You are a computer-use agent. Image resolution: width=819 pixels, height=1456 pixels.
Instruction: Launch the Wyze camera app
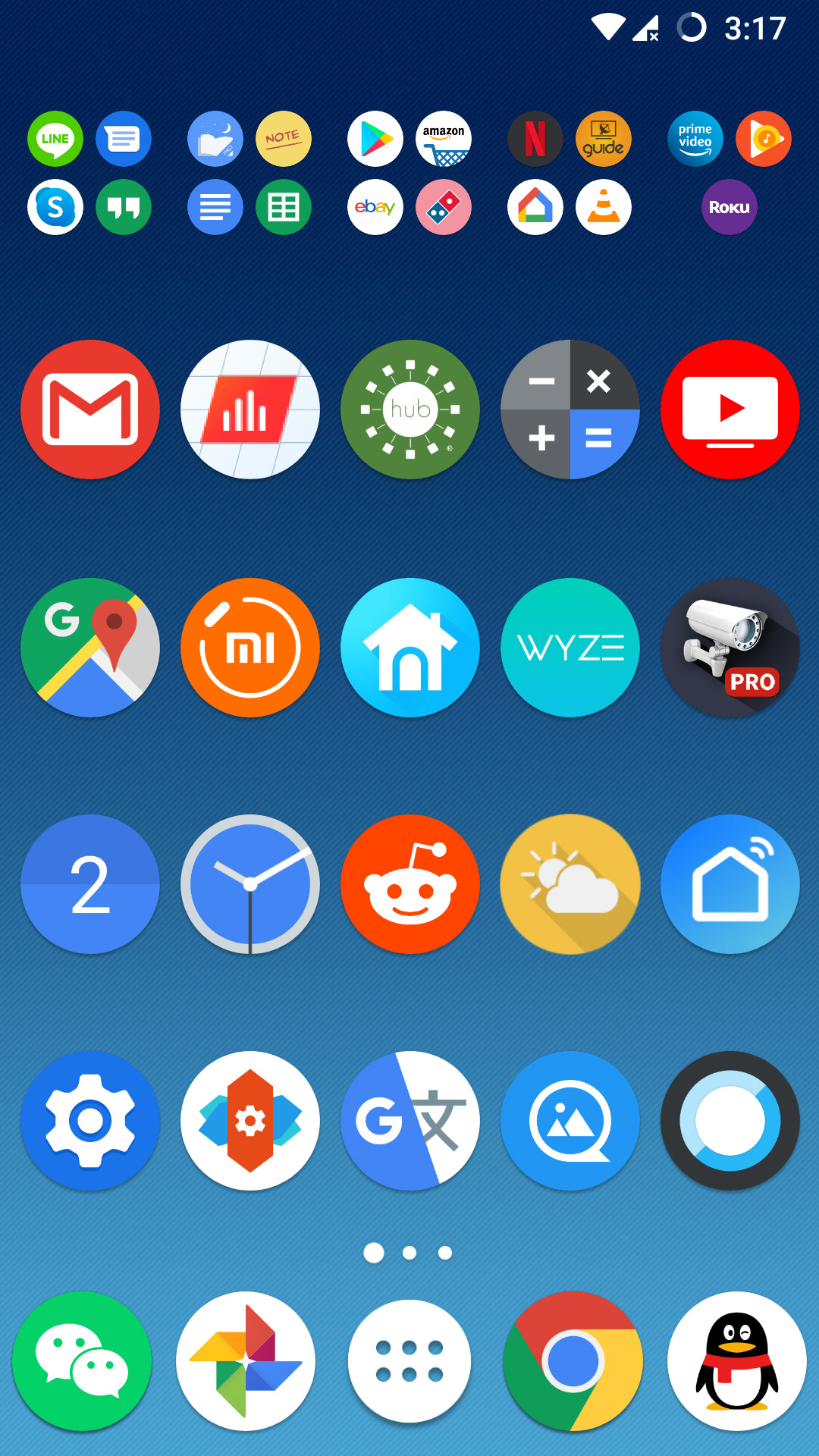[x=570, y=648]
